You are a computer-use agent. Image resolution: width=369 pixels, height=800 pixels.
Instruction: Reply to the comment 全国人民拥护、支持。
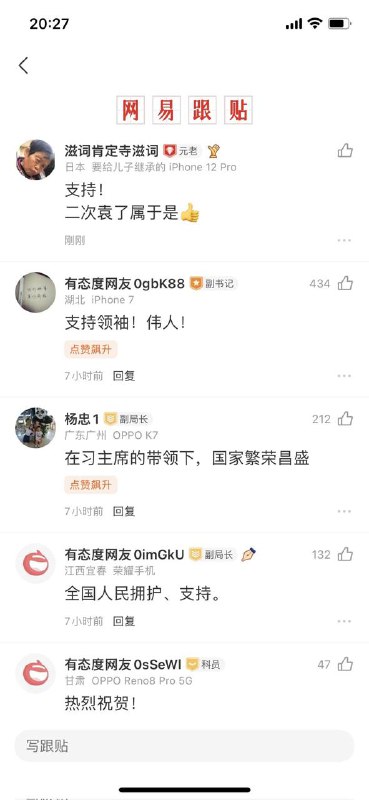(124, 621)
